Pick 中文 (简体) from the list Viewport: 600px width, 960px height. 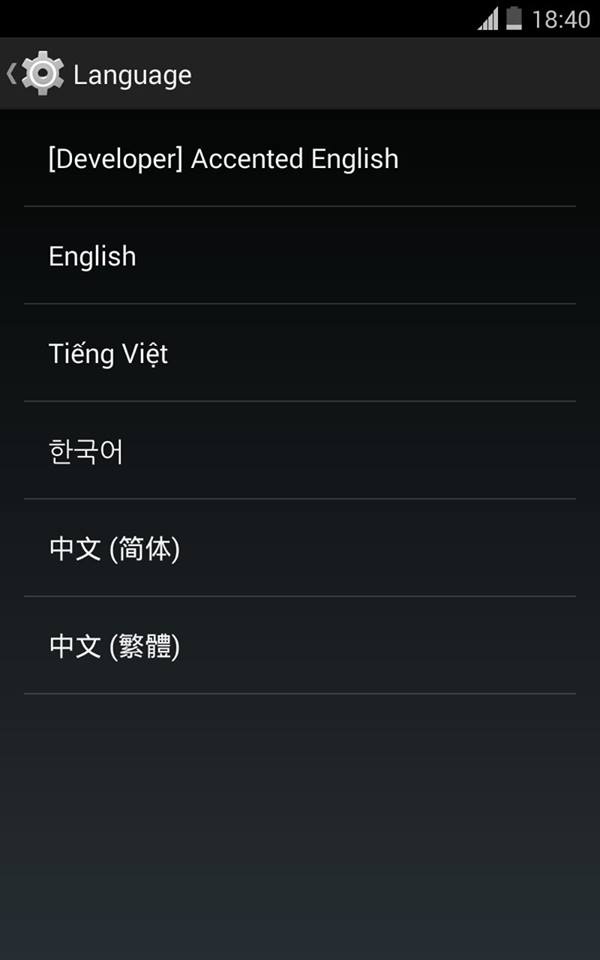[x=114, y=549]
